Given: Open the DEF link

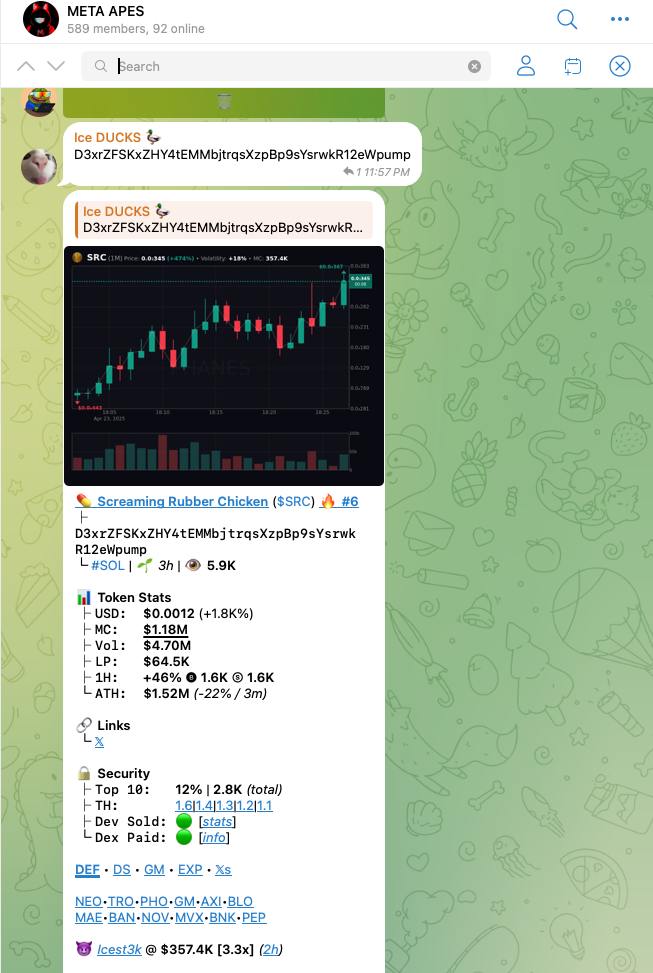Looking at the screenshot, I should 87,870.
